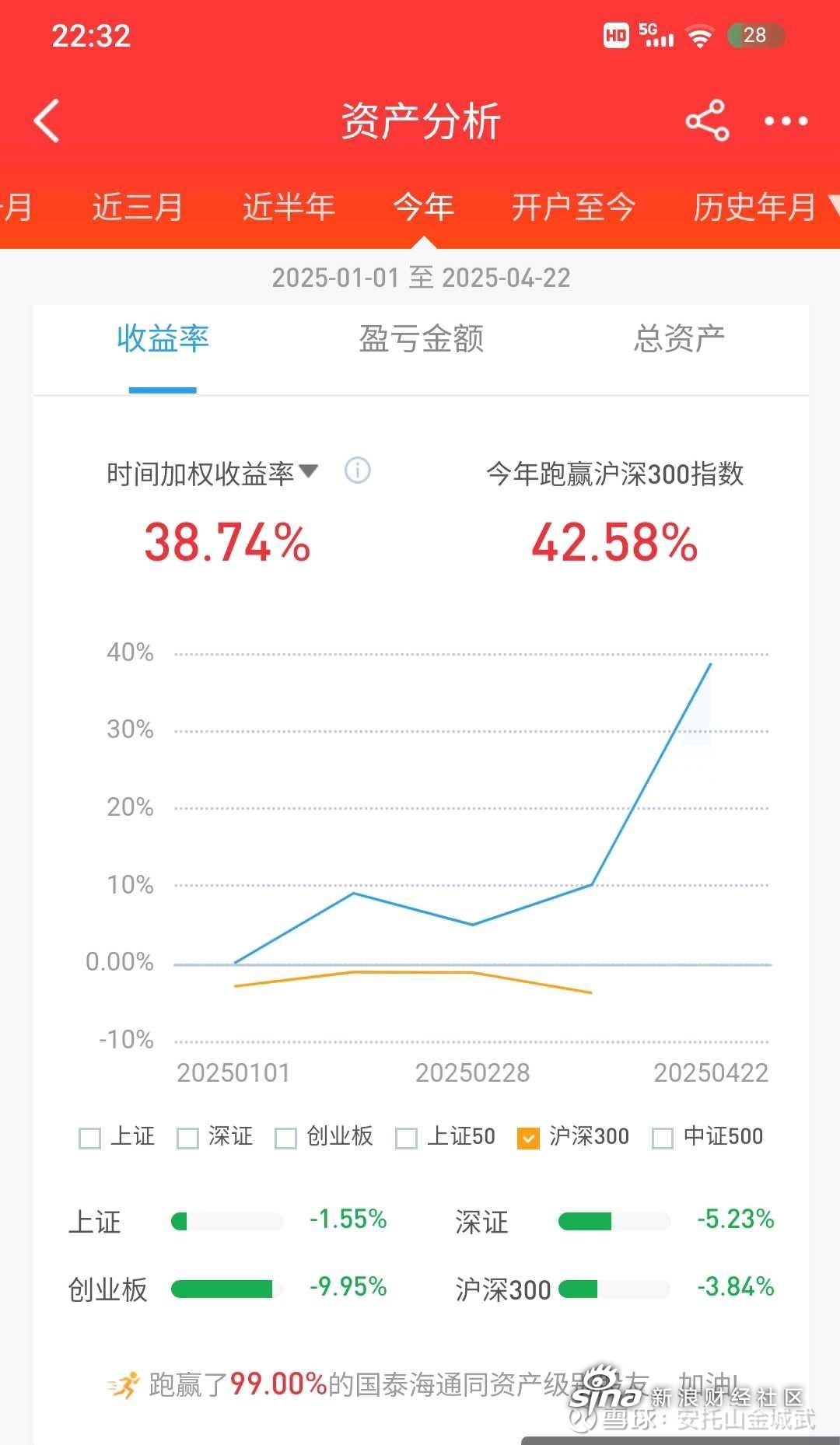Open the three-dot overflow menu
This screenshot has width=840, height=1445.
786,121
